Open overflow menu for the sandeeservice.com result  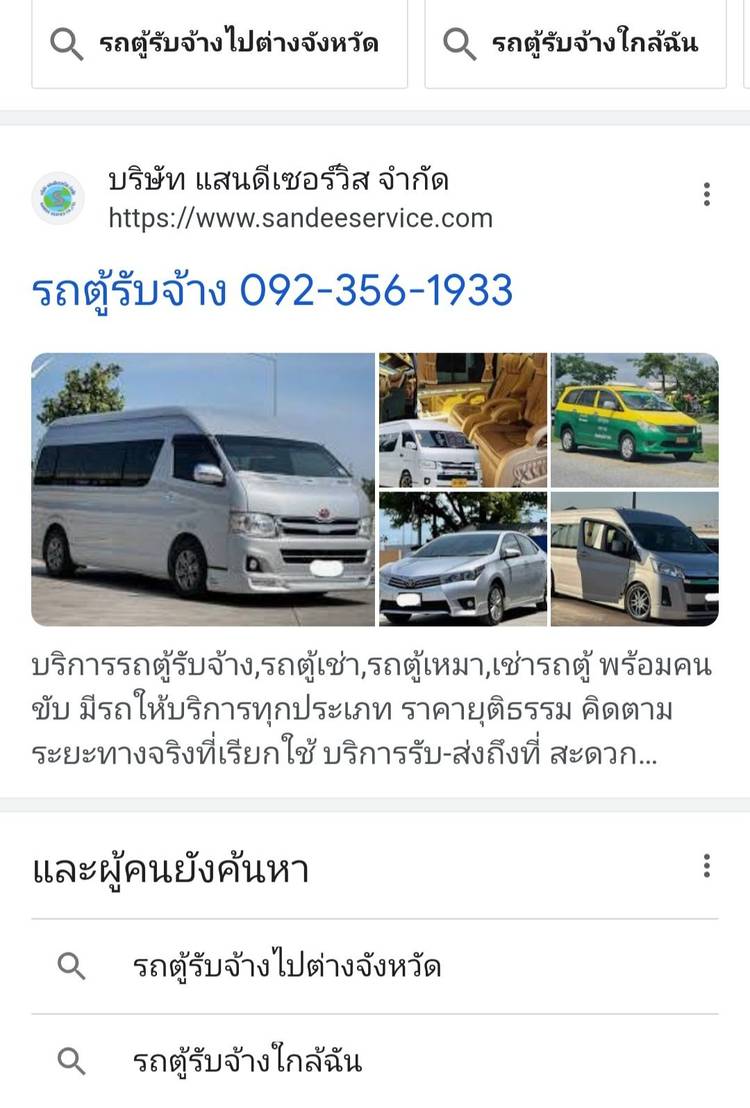[x=706, y=194]
